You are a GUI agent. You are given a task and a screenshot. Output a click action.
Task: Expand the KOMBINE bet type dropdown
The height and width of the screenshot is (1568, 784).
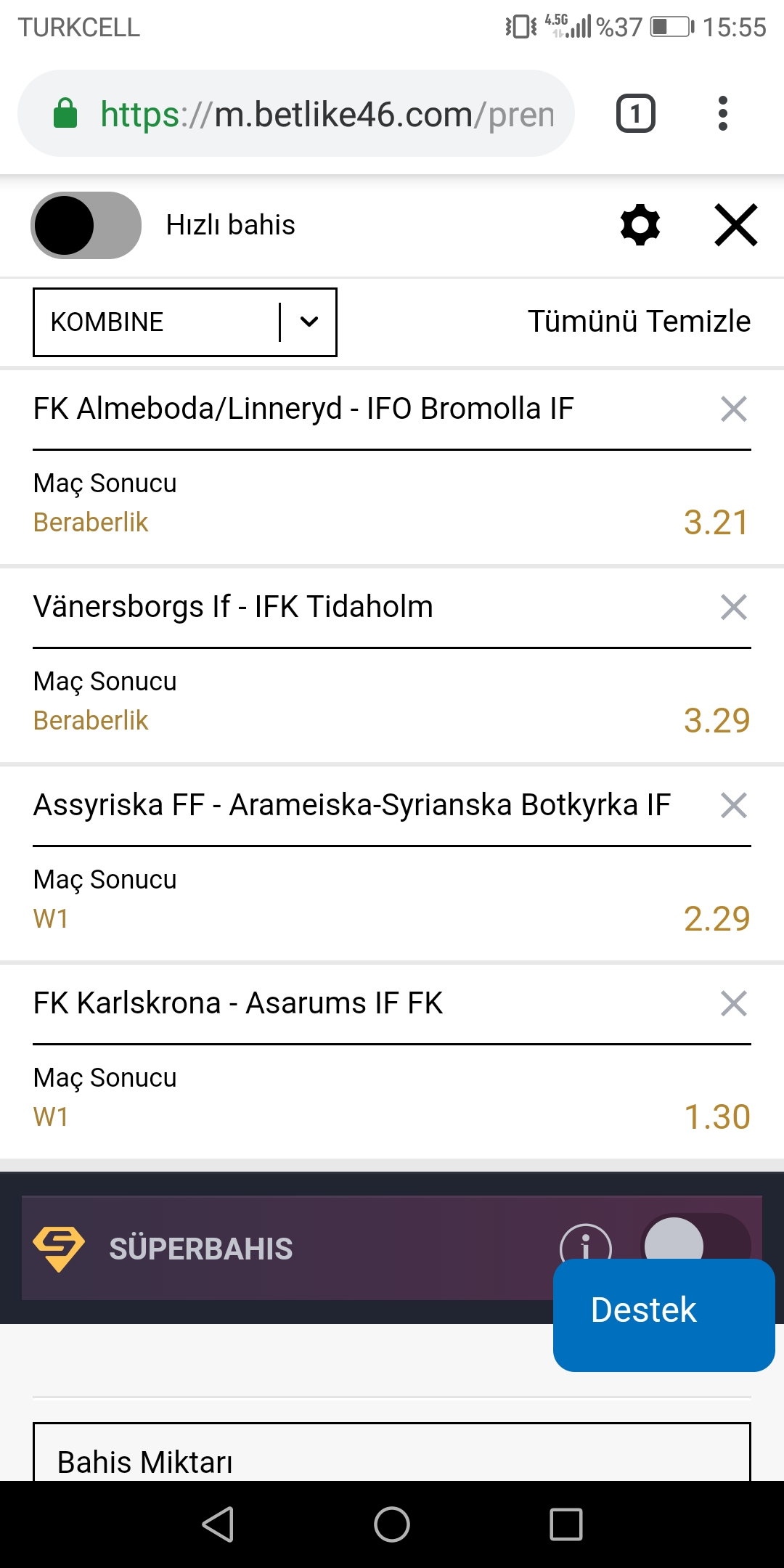pos(185,322)
